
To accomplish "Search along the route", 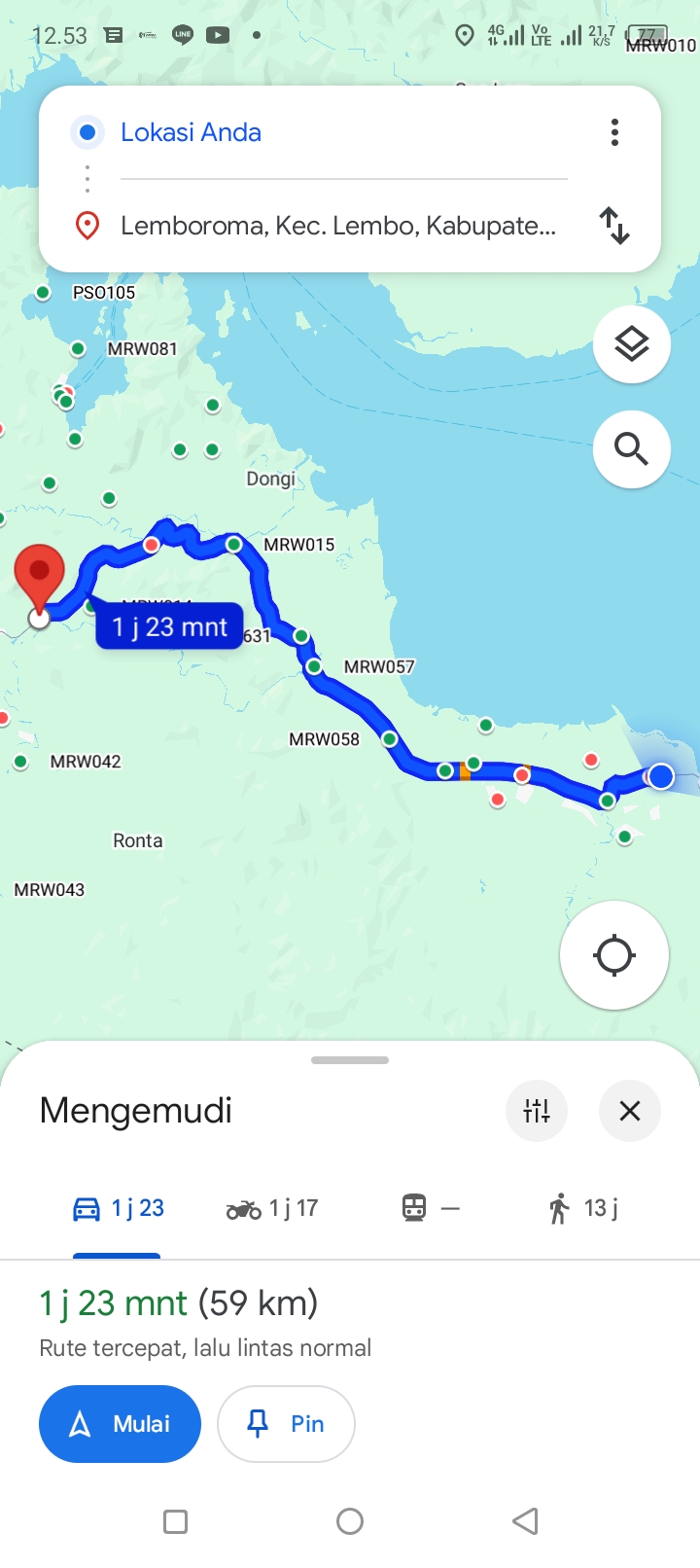I will point(632,449).
